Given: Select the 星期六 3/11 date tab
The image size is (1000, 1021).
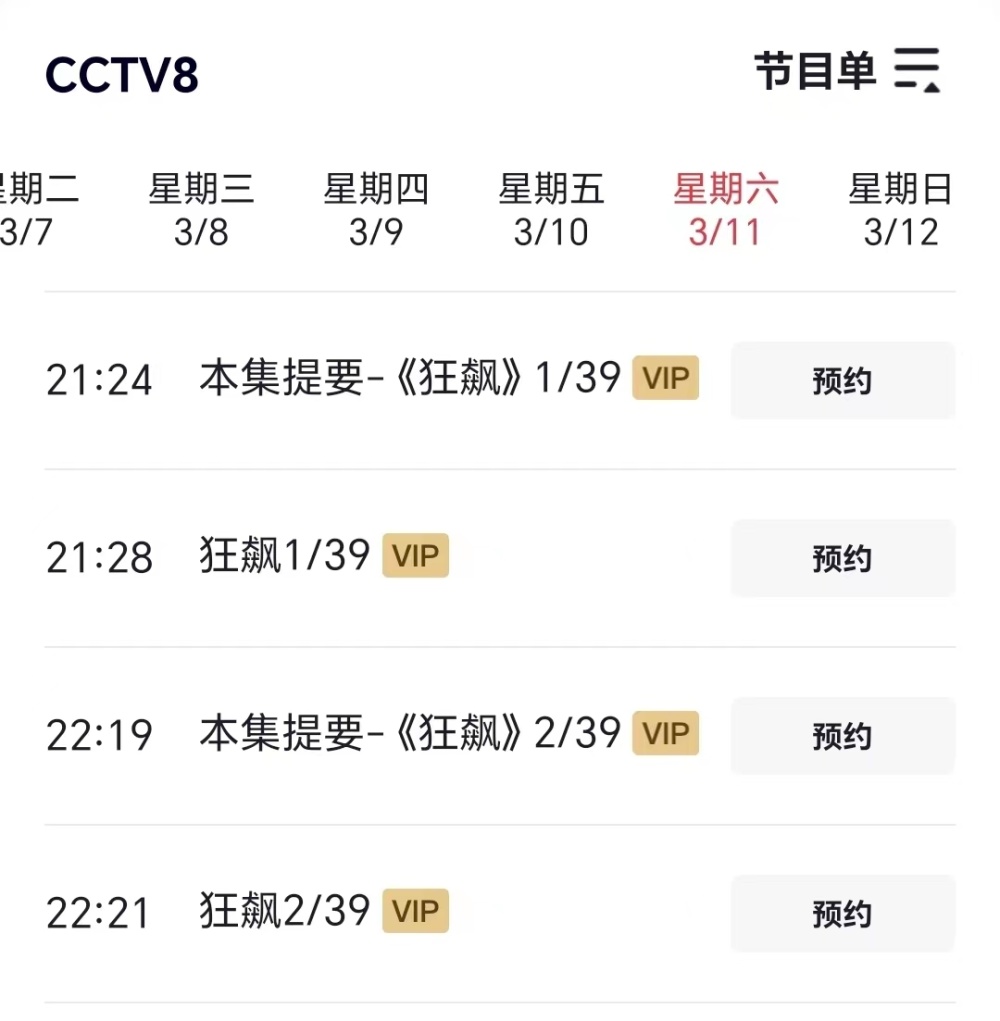Looking at the screenshot, I should [726, 210].
